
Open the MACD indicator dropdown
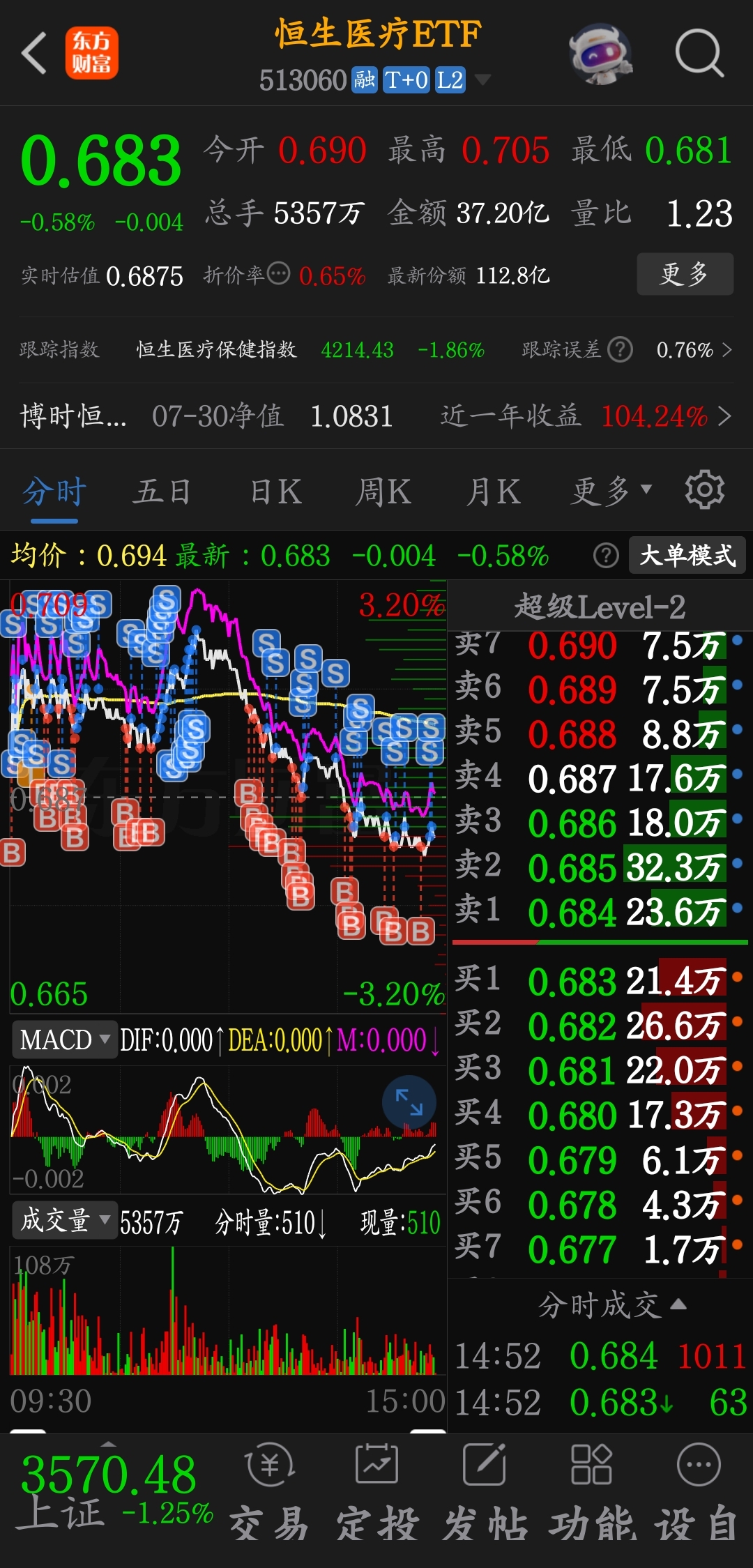65,1039
